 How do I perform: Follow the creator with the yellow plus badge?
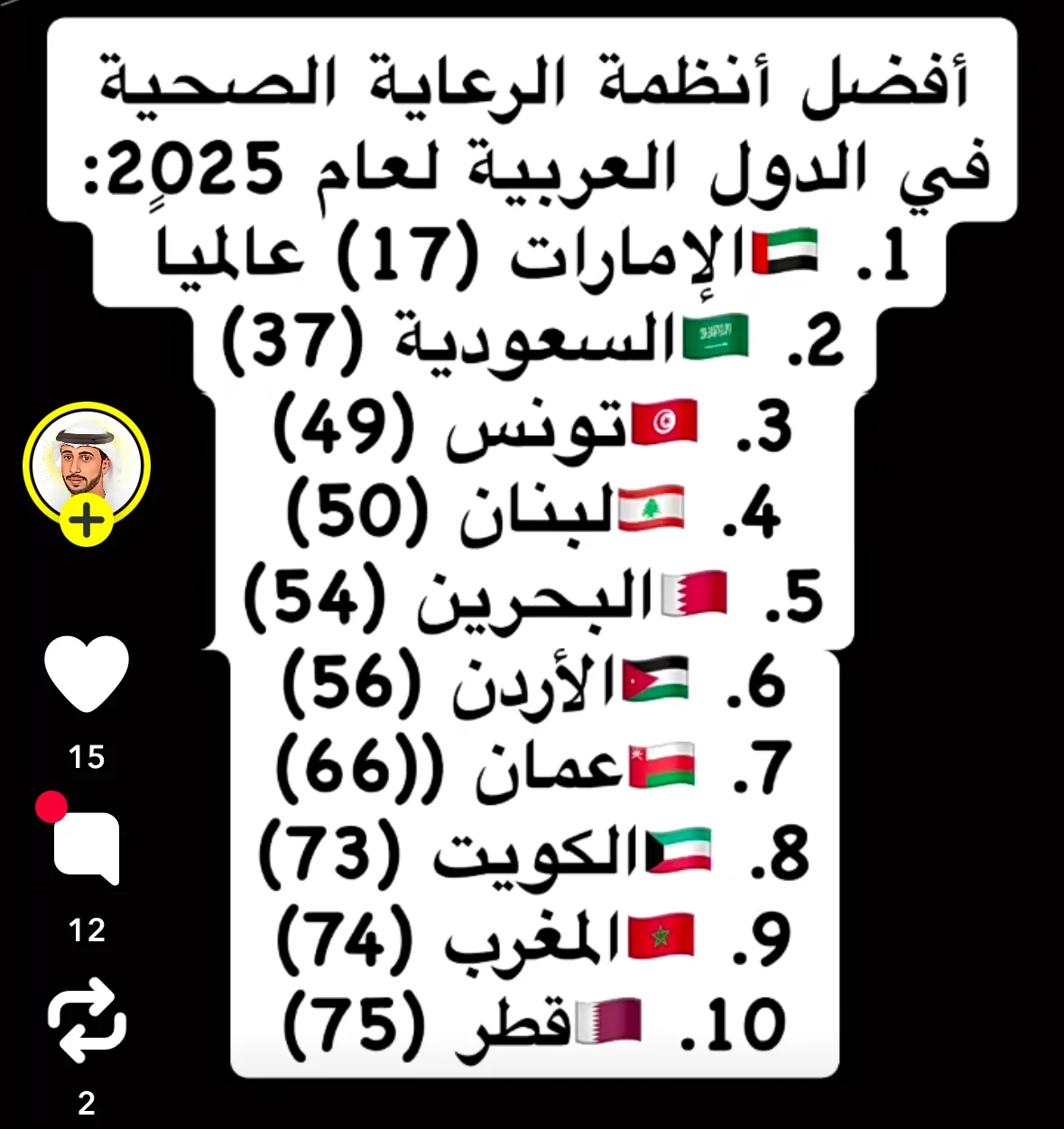coord(87,522)
